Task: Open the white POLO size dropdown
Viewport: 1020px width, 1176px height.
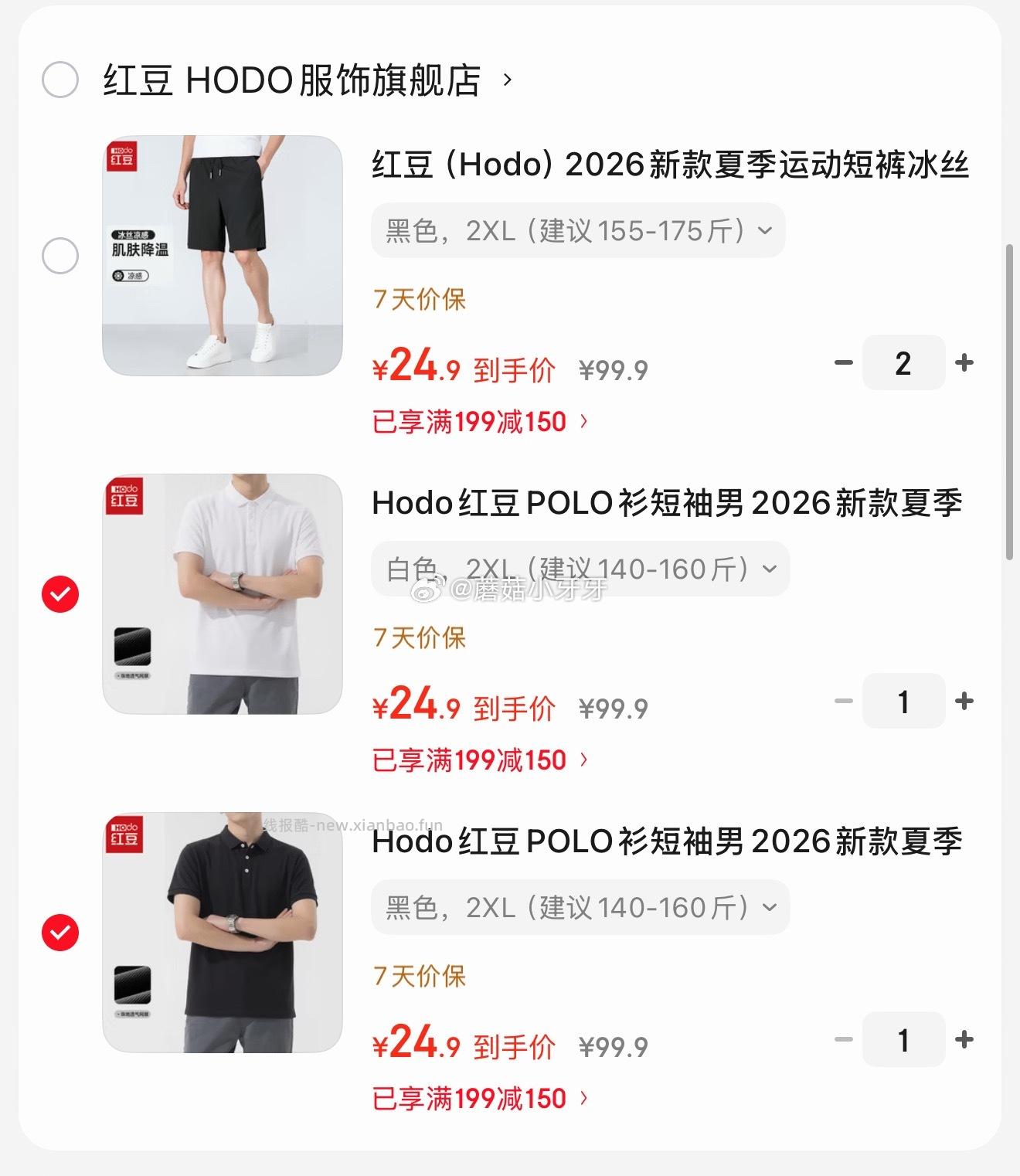Action: point(578,569)
